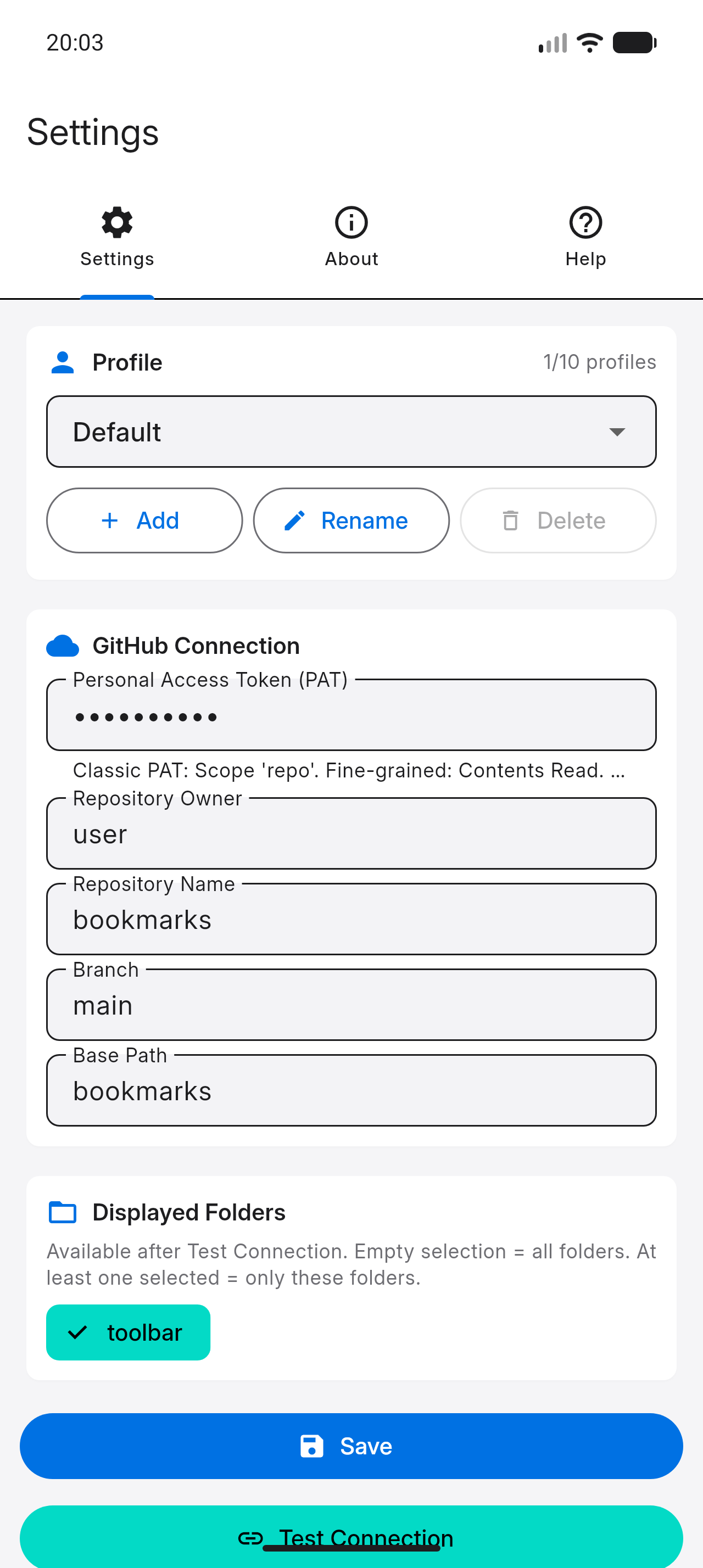Modify the Base Path field
The width and height of the screenshot is (703, 1568).
click(351, 1091)
